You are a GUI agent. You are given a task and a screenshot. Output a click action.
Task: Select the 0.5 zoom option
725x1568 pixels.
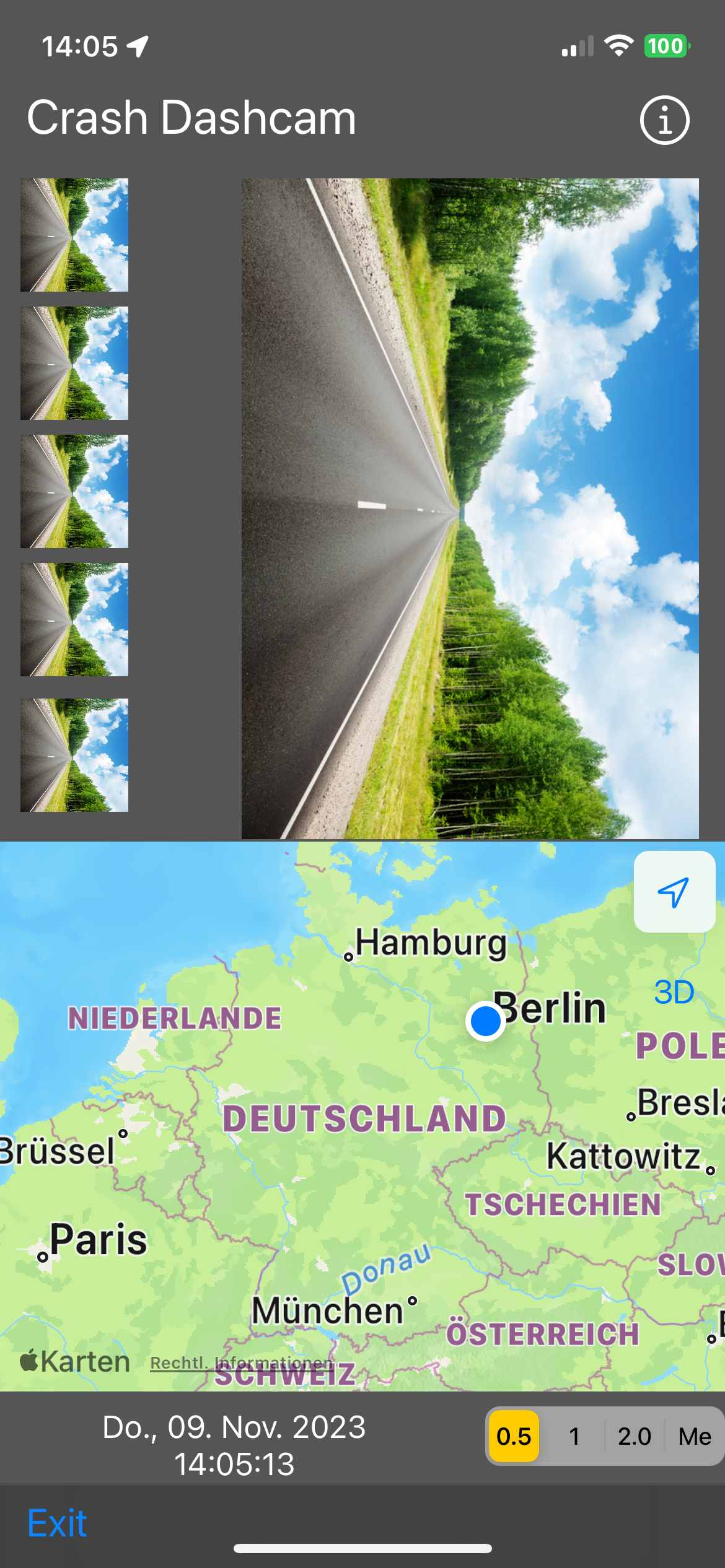point(514,1436)
